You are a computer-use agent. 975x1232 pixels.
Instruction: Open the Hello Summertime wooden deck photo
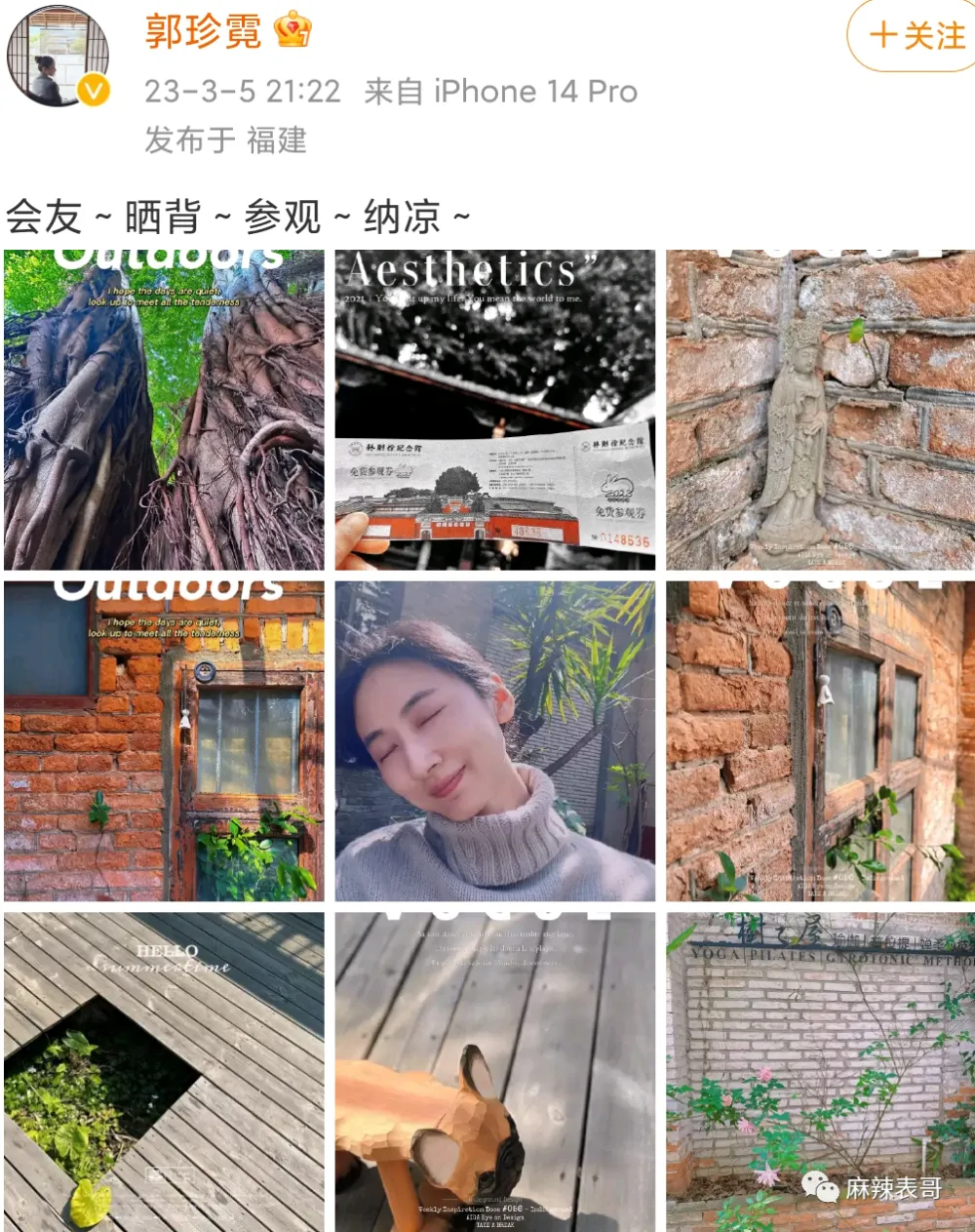(164, 1071)
